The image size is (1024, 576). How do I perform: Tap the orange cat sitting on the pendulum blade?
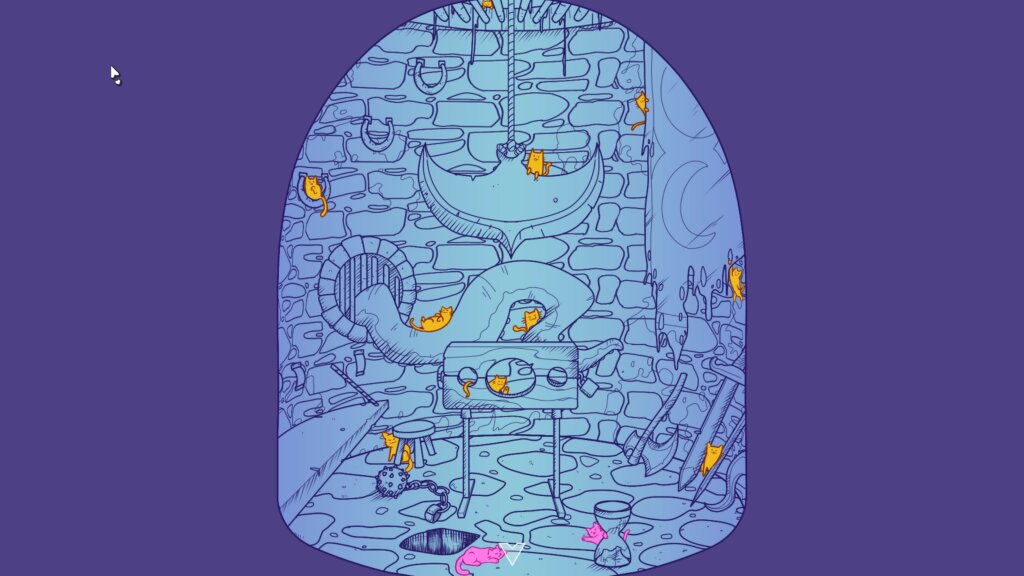(x=538, y=163)
